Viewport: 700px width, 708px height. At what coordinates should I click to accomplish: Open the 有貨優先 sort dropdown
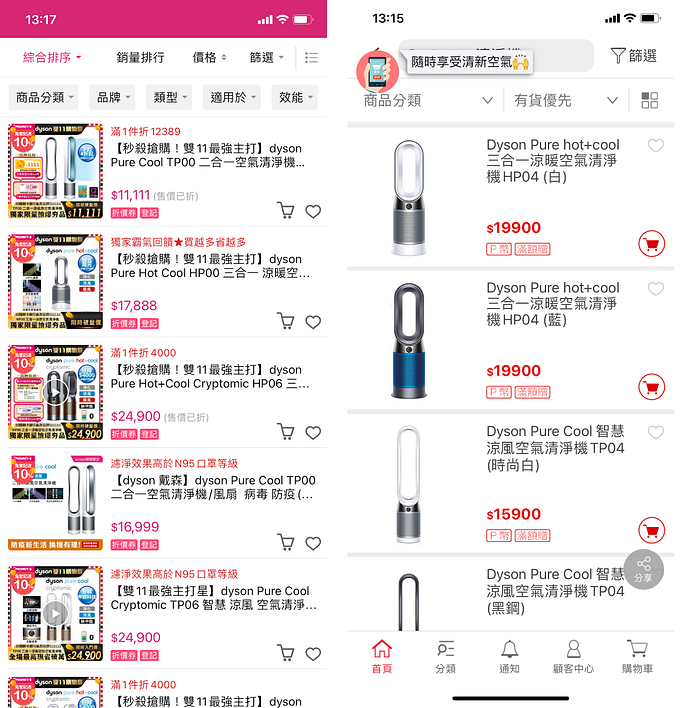(x=566, y=100)
